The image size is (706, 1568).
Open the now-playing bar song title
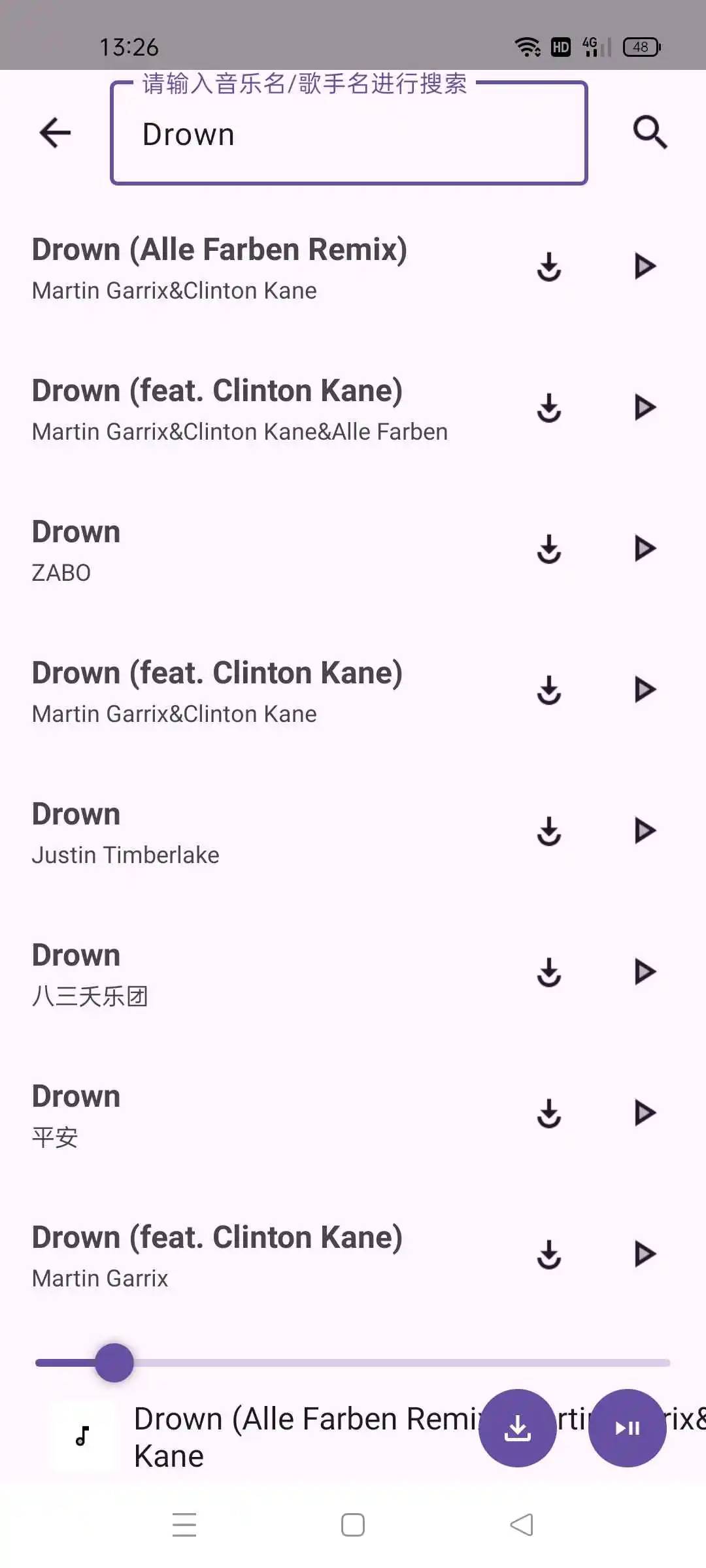coord(301,1436)
